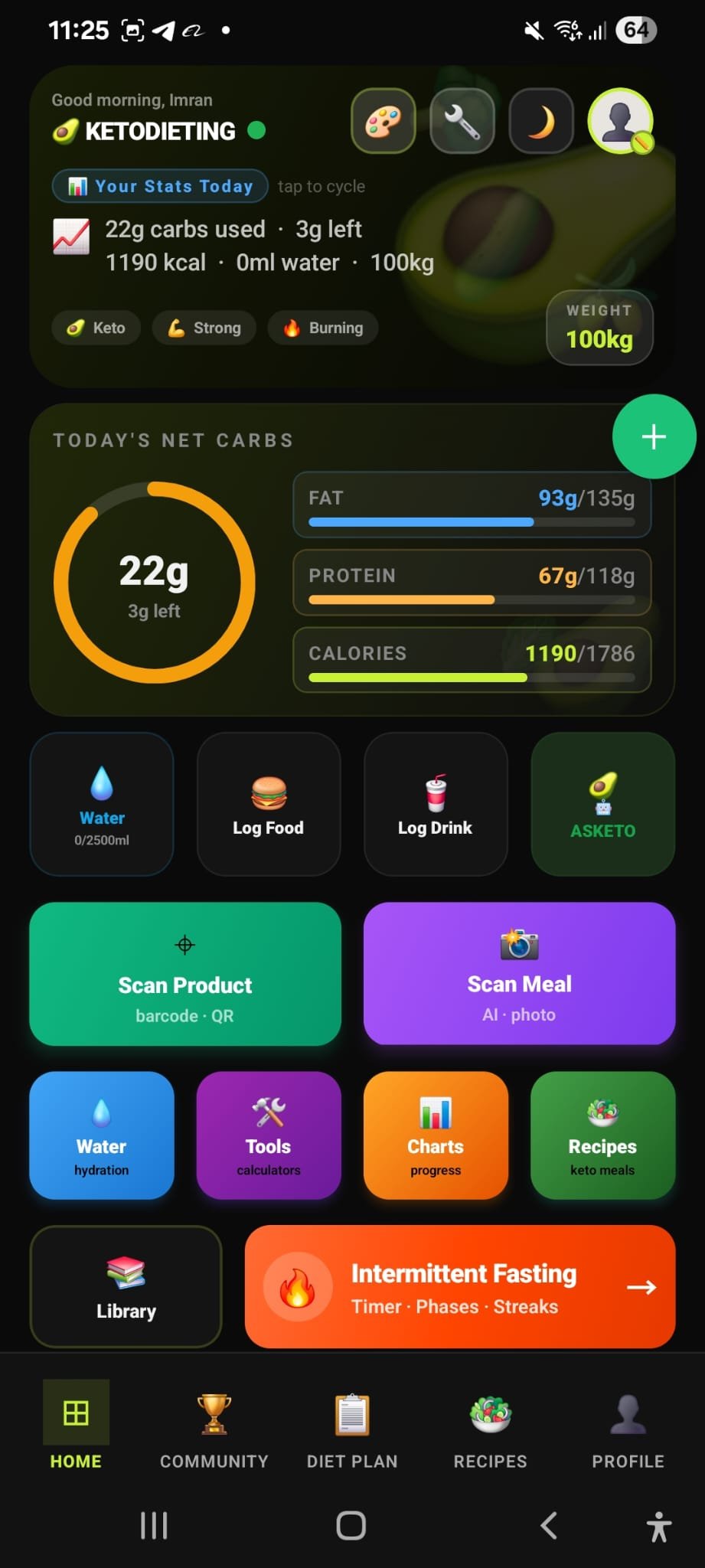Open the ASKETO assistant
The width and height of the screenshot is (705, 1568).
click(603, 804)
